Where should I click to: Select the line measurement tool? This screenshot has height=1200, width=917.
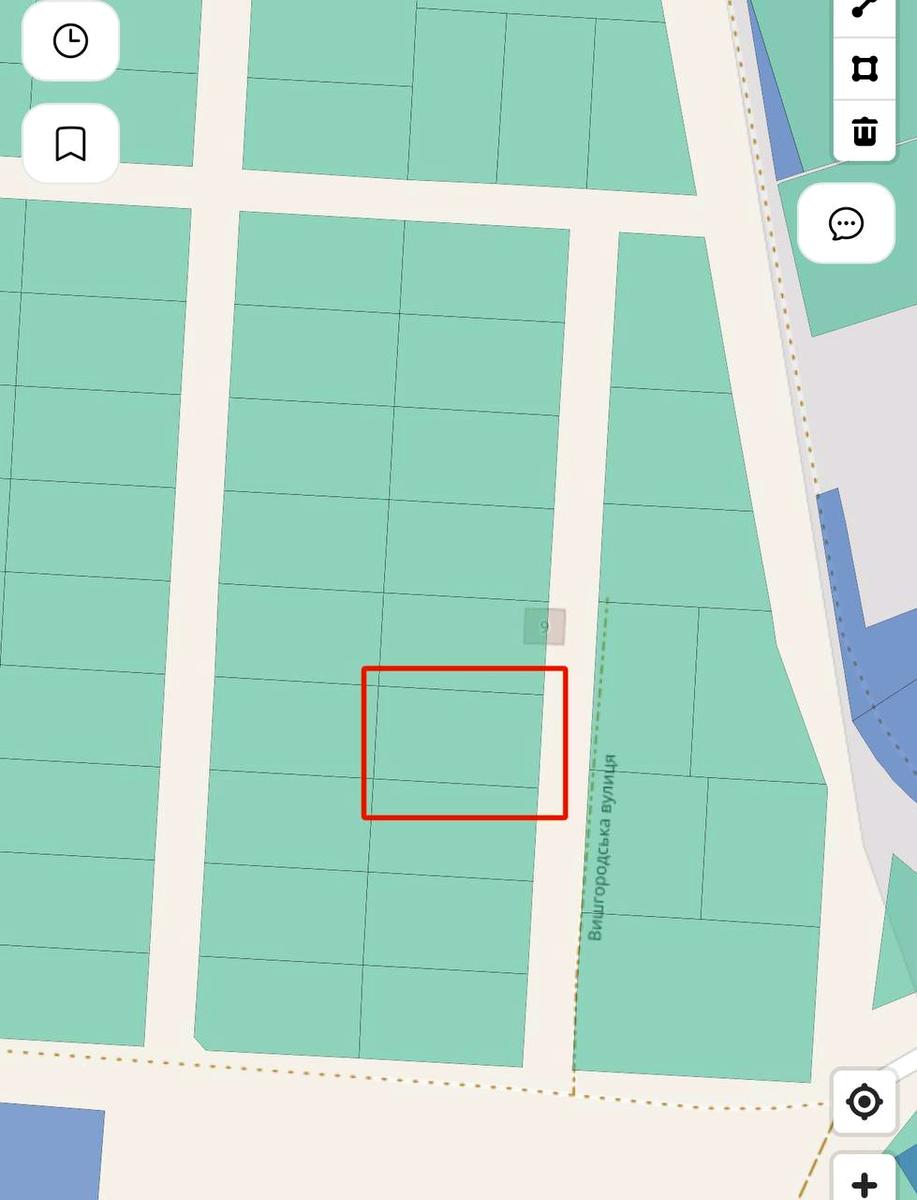pos(866,10)
